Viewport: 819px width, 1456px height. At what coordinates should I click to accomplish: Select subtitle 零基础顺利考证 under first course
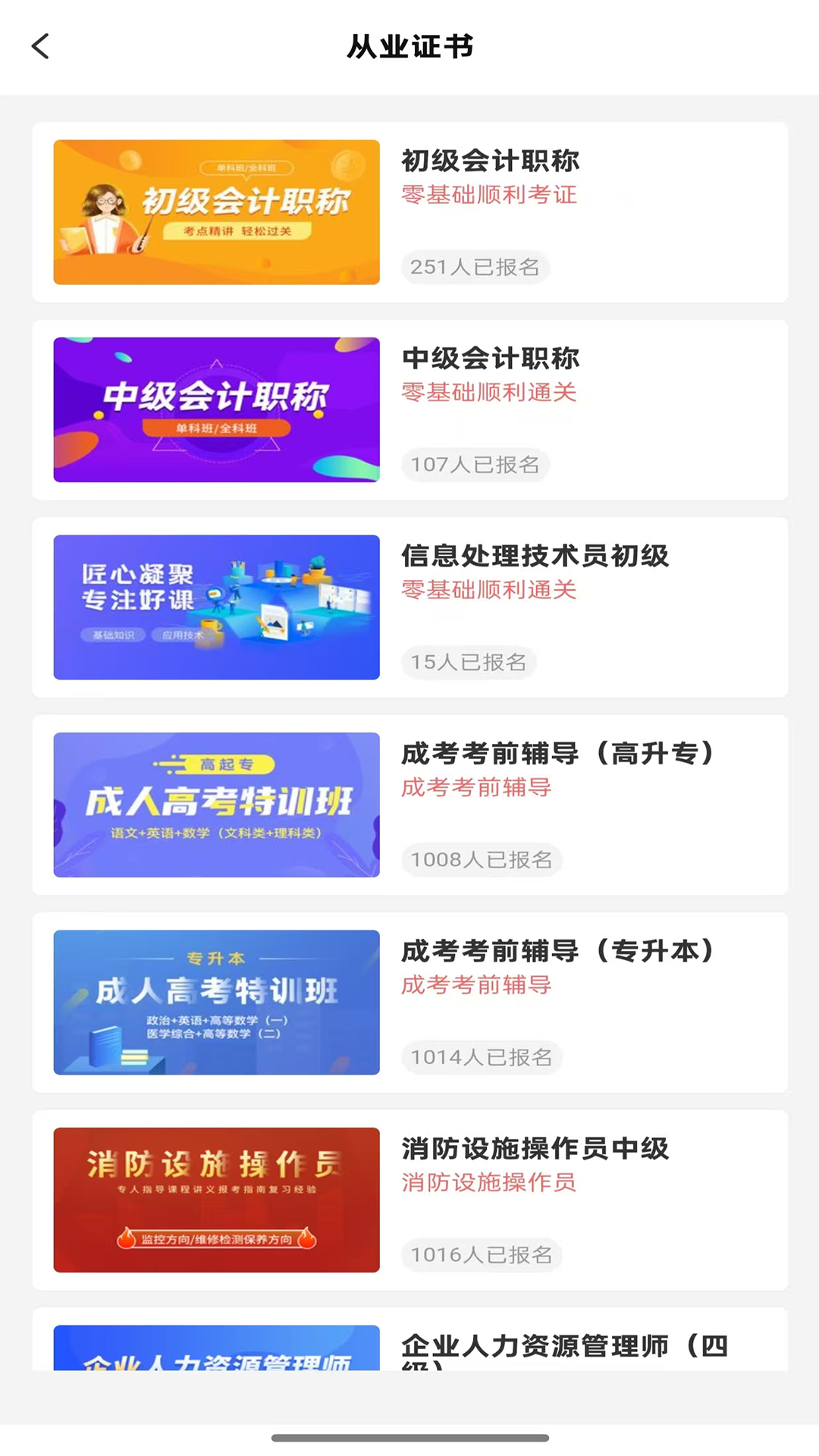coord(488,196)
